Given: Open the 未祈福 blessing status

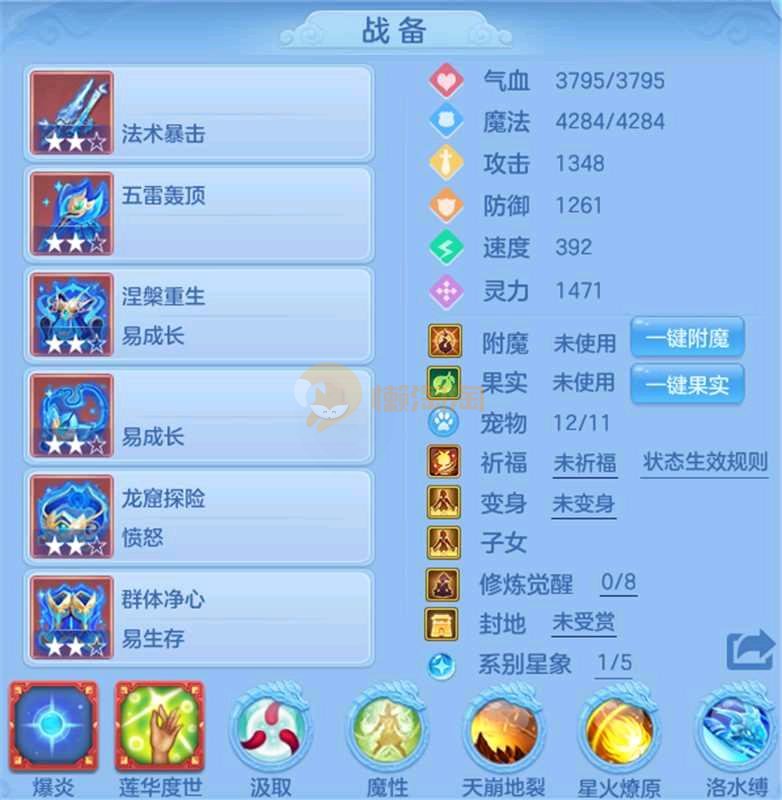Looking at the screenshot, I should tap(585, 463).
